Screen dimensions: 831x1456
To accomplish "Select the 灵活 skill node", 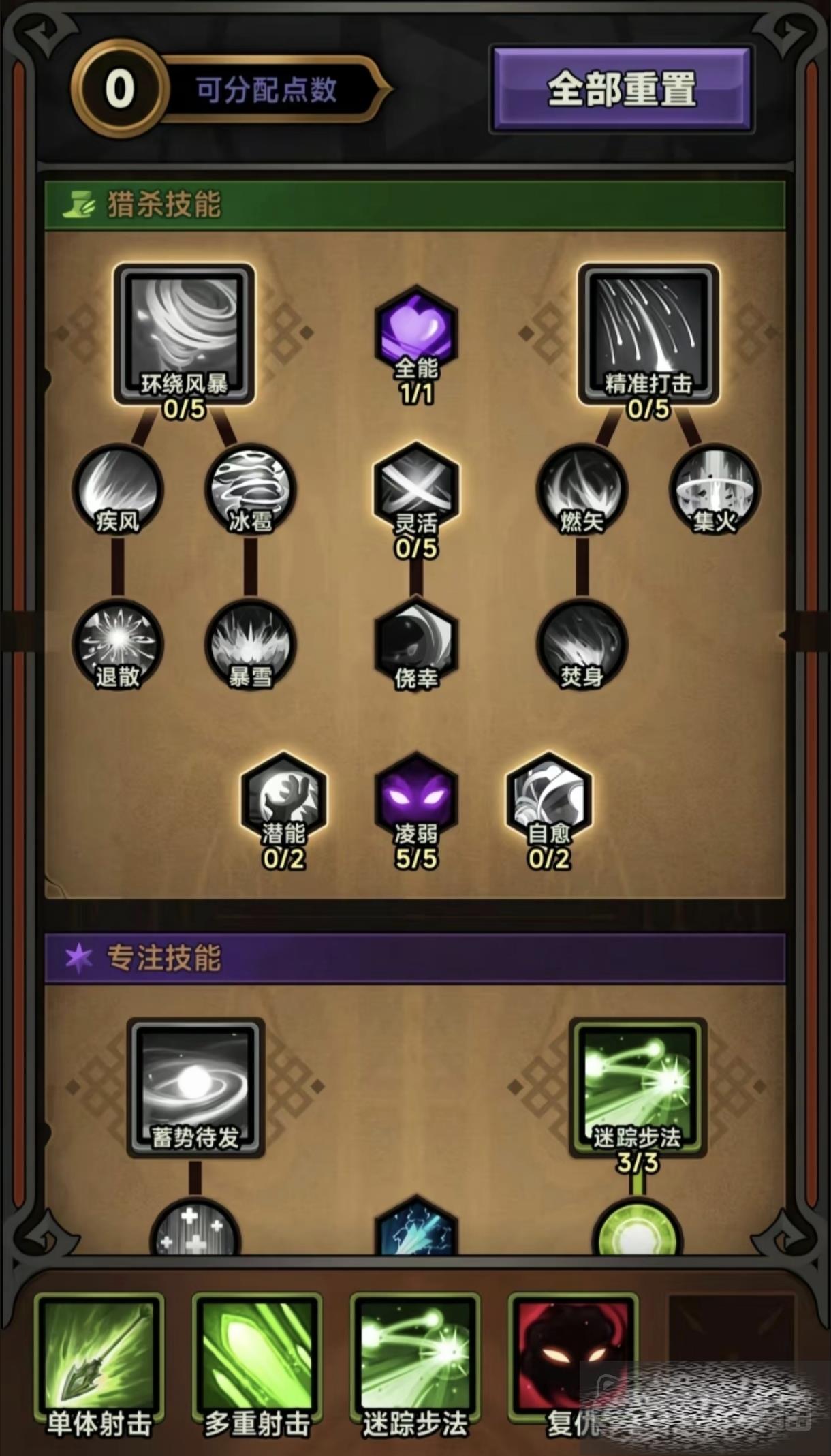I will tap(416, 489).
